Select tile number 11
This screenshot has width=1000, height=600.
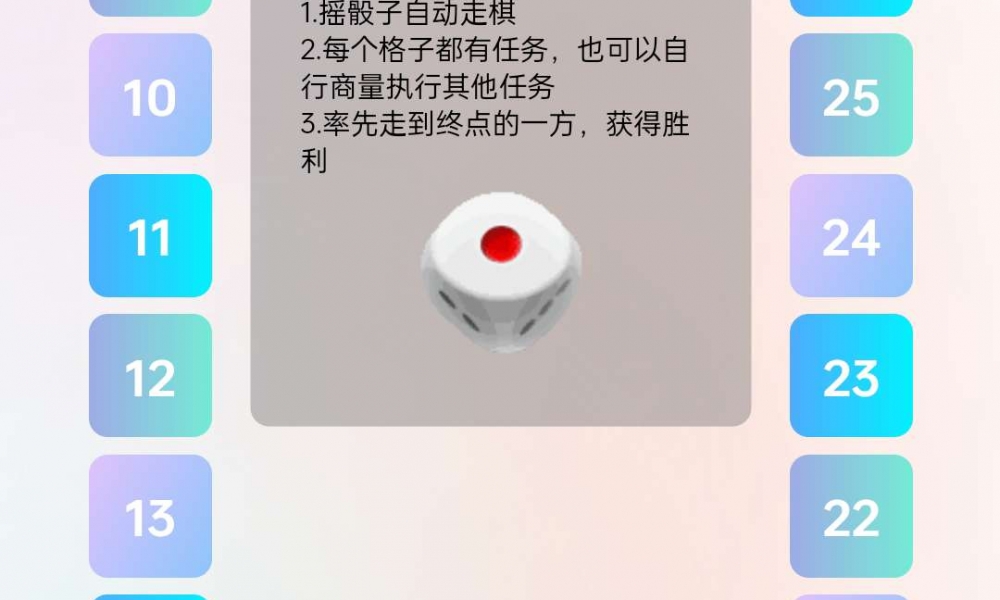click(150, 236)
